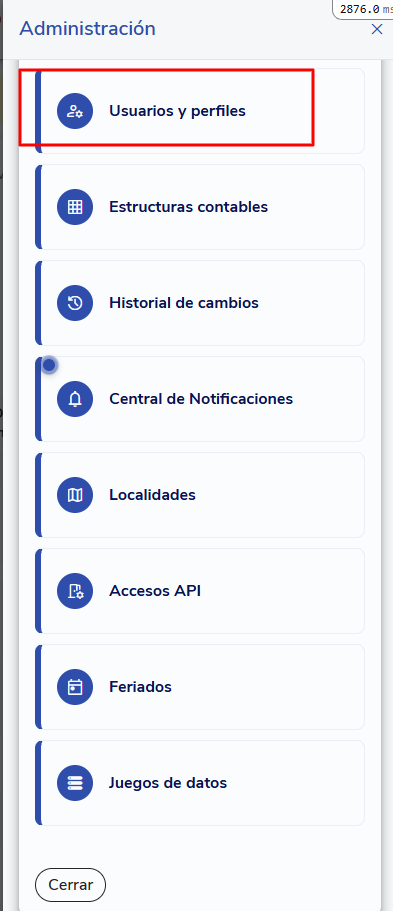Go to Accesos API

[x=200, y=591]
